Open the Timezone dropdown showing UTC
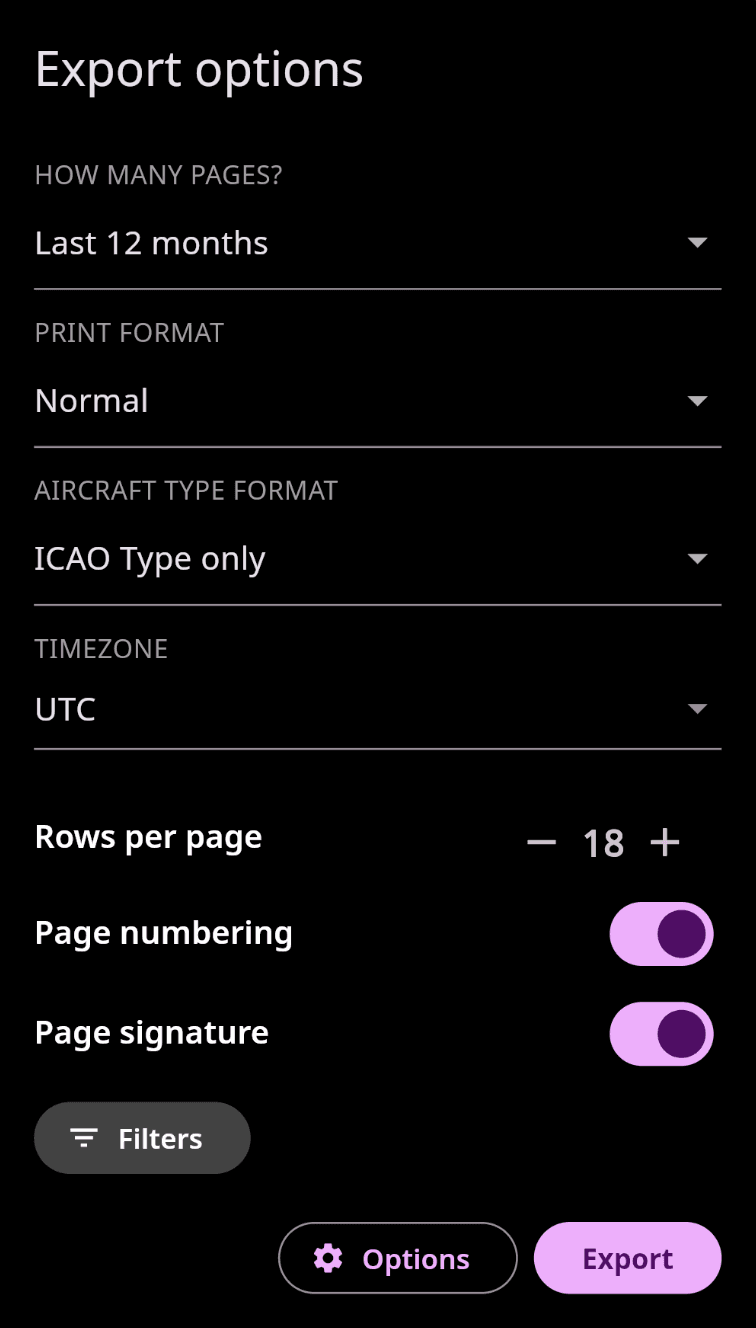Screen dimensions: 756x1328 click(378, 709)
